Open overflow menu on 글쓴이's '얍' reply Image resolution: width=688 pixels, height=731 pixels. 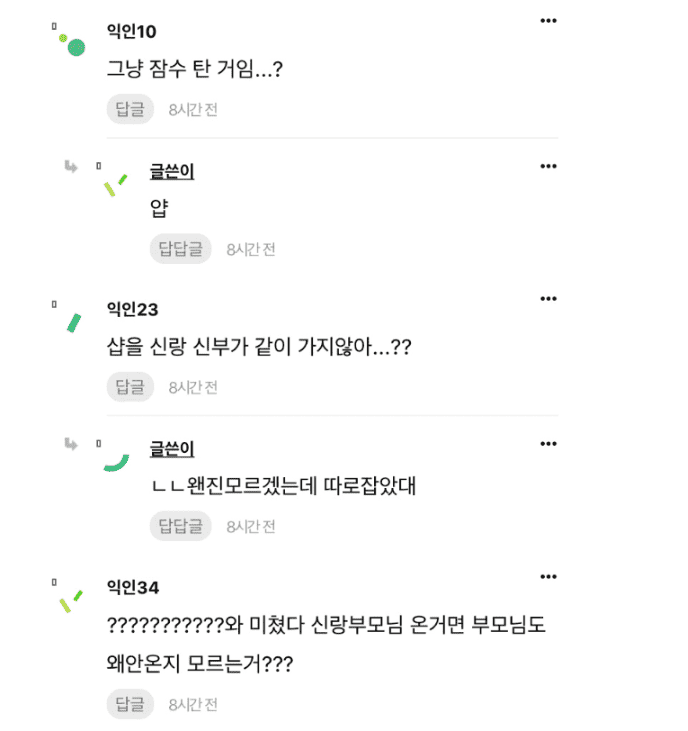point(548,166)
